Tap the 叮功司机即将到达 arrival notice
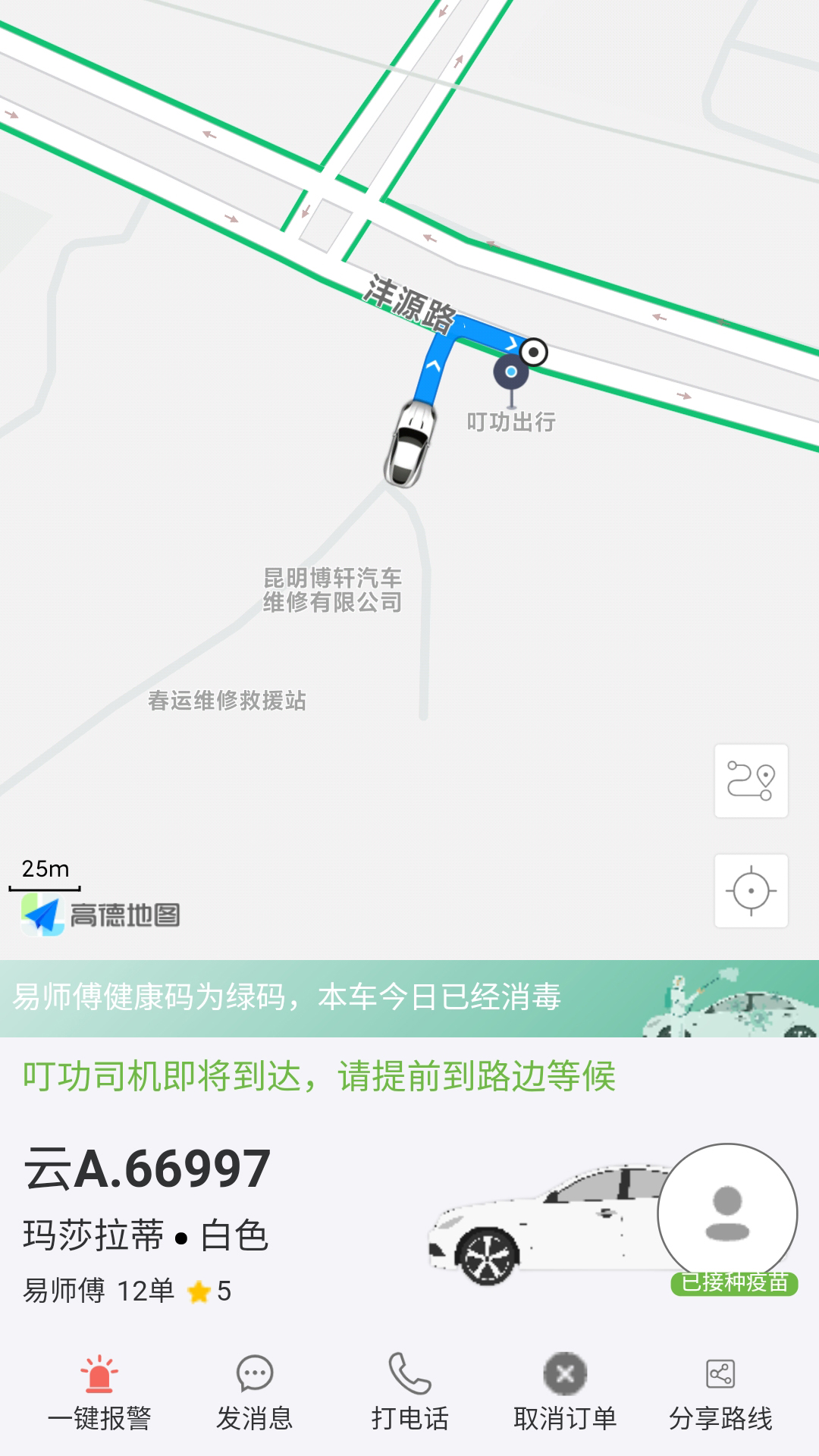Screen dimensions: 819x1456 click(318, 1075)
